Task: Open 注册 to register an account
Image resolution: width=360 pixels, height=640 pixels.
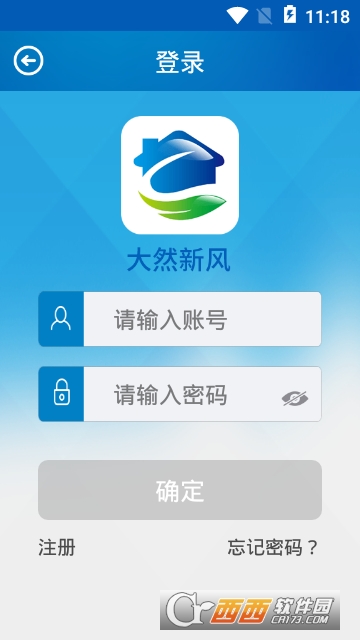Action: 57,547
